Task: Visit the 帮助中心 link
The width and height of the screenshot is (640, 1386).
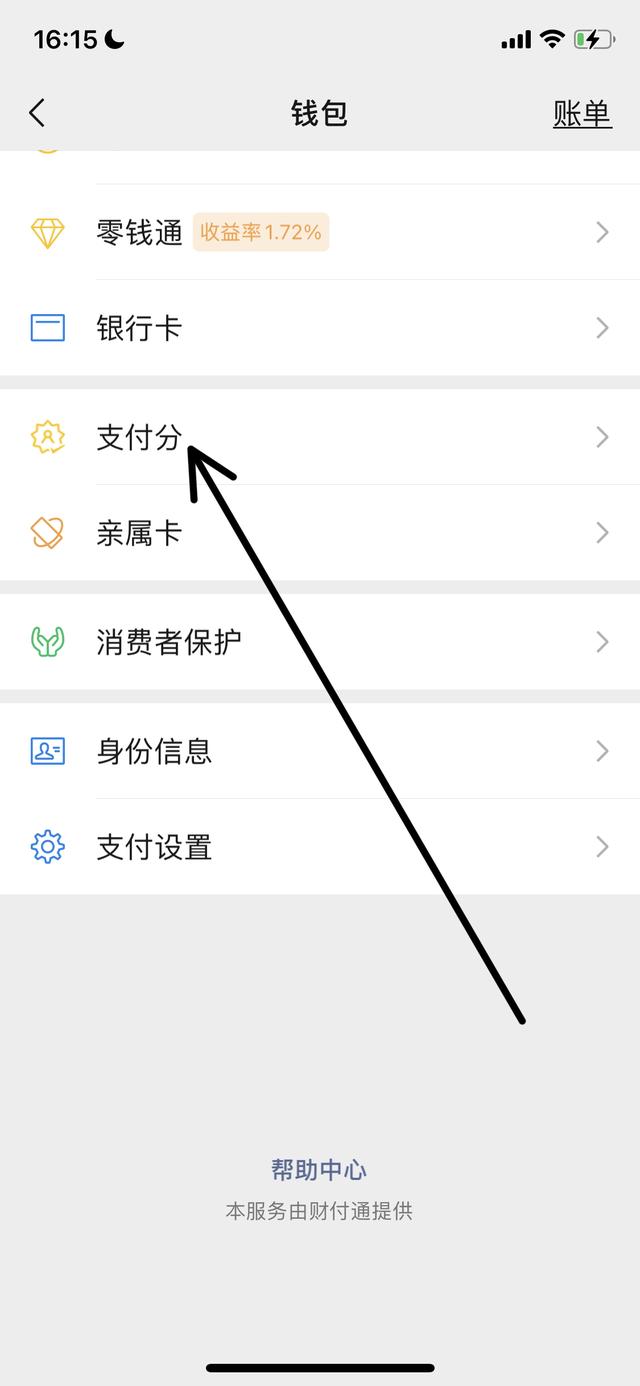Action: point(319,1169)
